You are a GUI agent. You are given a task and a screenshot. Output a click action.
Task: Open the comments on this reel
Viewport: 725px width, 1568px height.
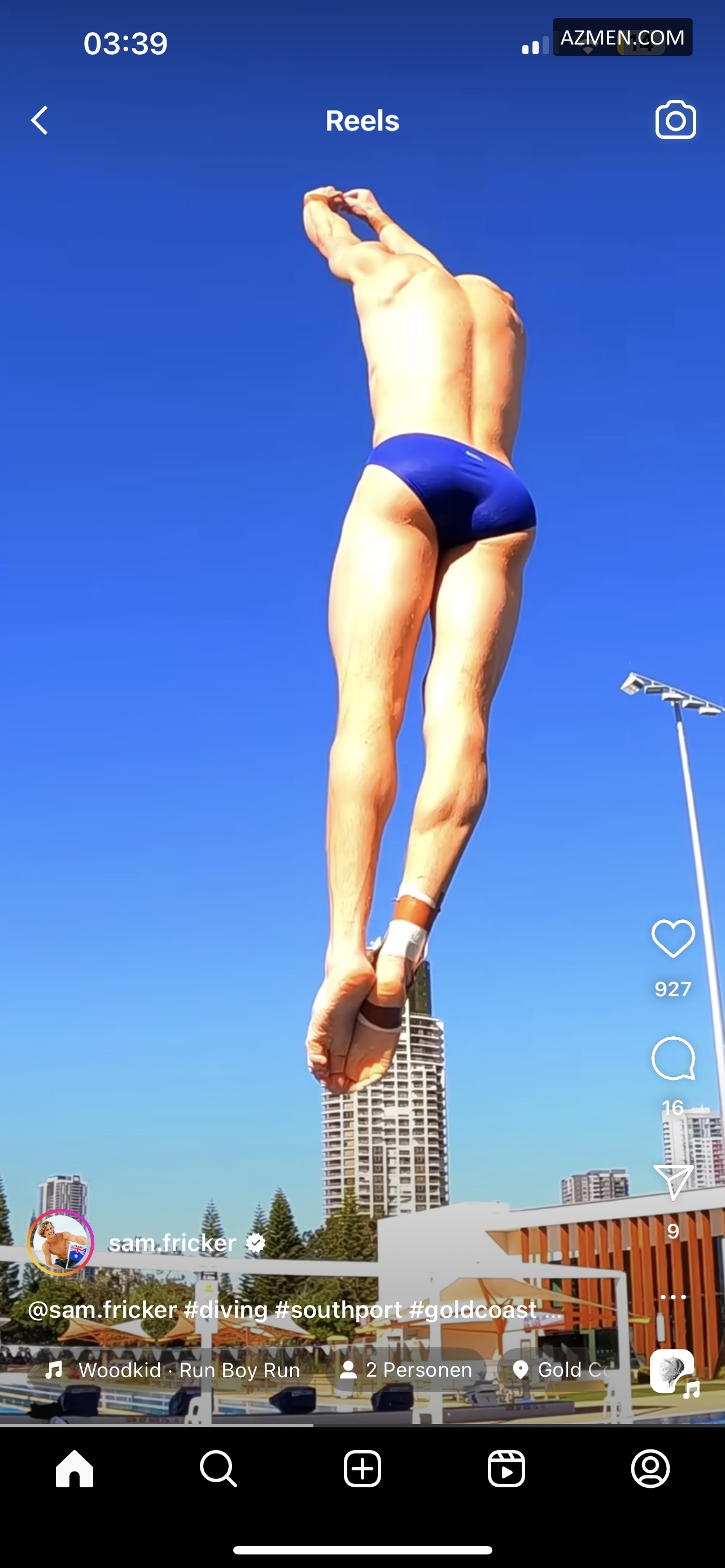[672, 1058]
